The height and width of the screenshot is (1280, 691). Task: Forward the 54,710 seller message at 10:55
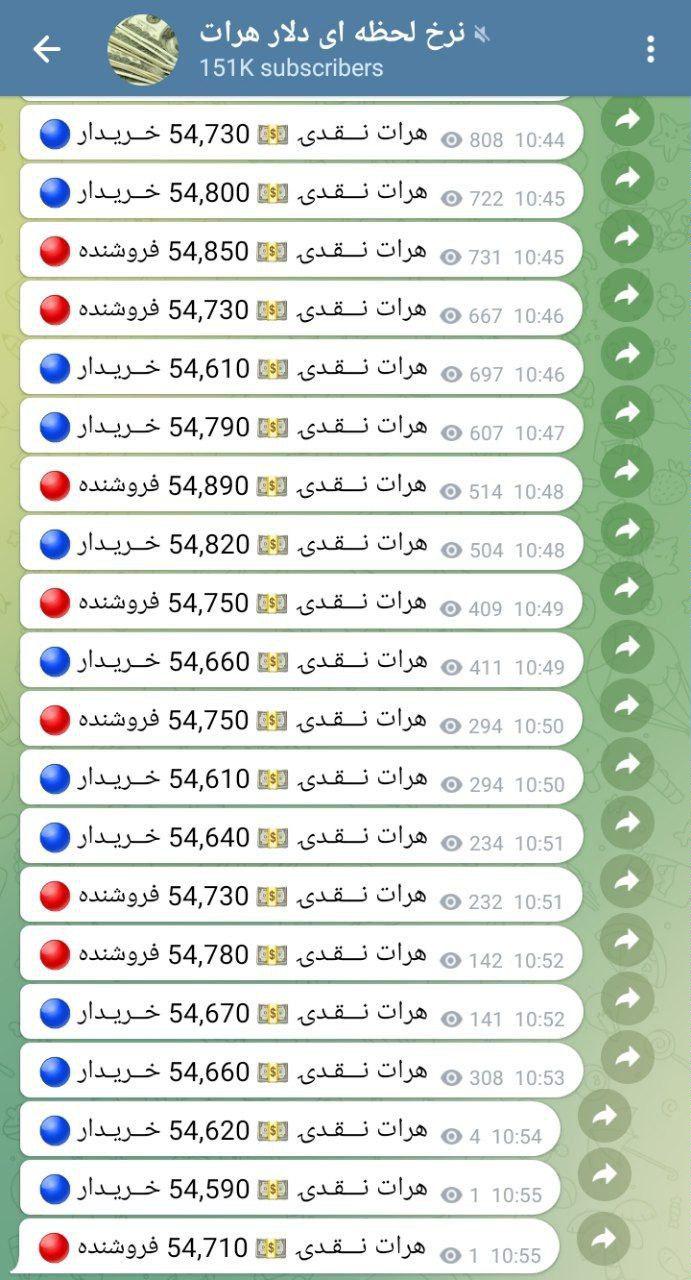click(604, 1240)
